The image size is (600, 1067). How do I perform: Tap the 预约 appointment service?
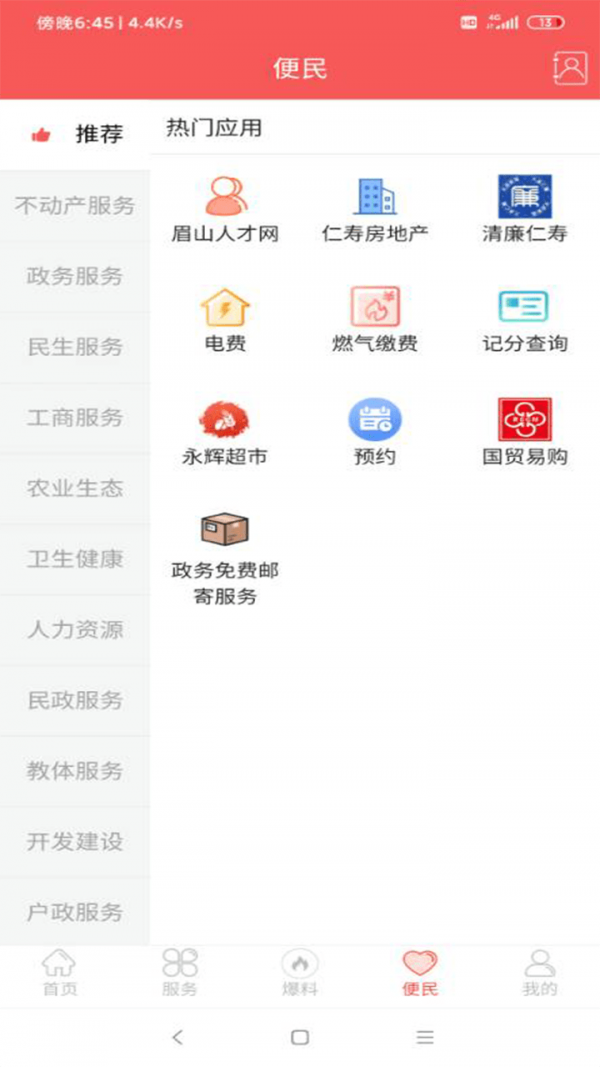[375, 432]
